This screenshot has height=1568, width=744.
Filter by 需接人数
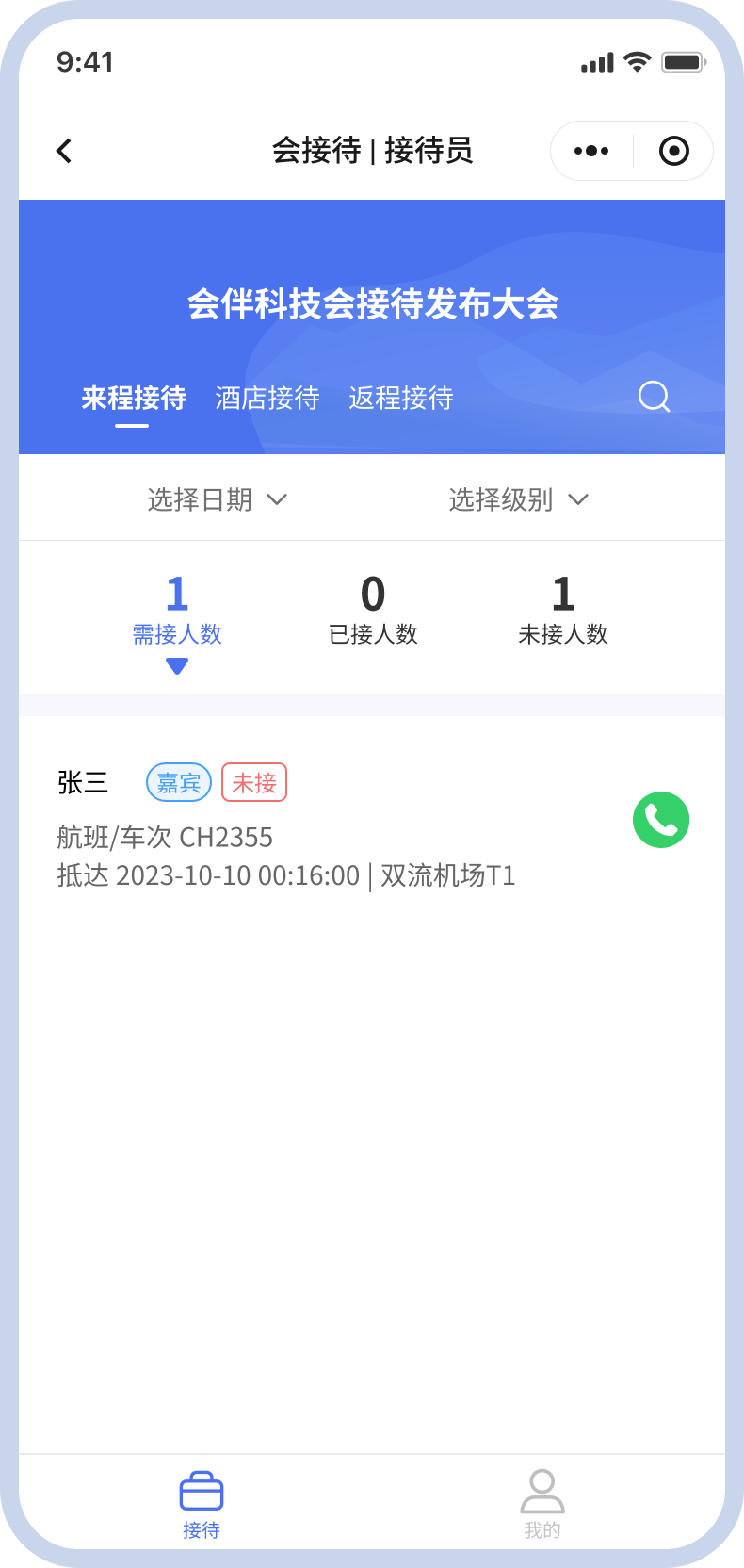[x=177, y=611]
